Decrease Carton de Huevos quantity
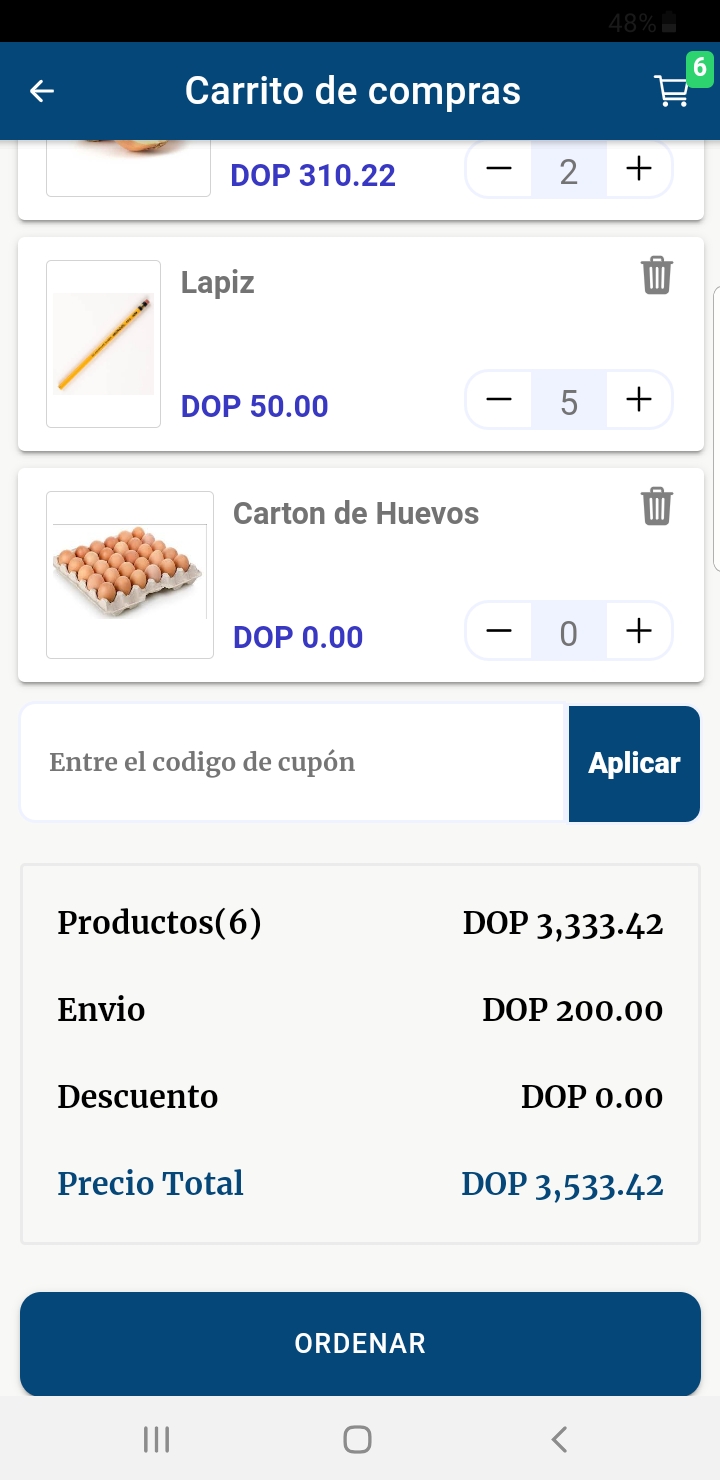 pyautogui.click(x=499, y=631)
